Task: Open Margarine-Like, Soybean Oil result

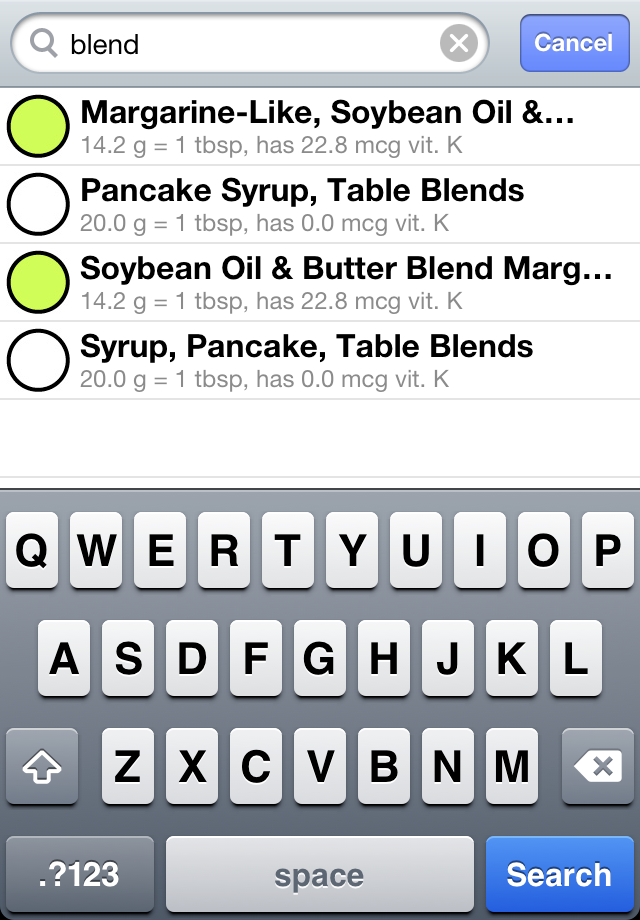Action: pos(326,126)
